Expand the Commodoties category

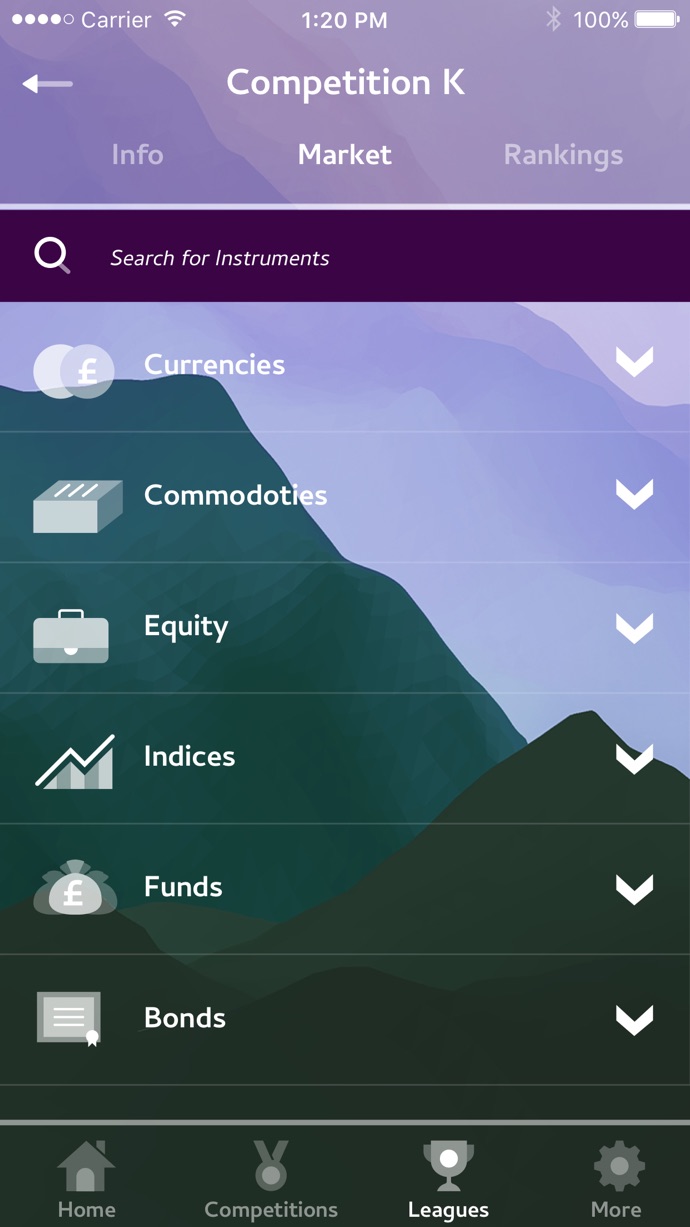point(634,494)
